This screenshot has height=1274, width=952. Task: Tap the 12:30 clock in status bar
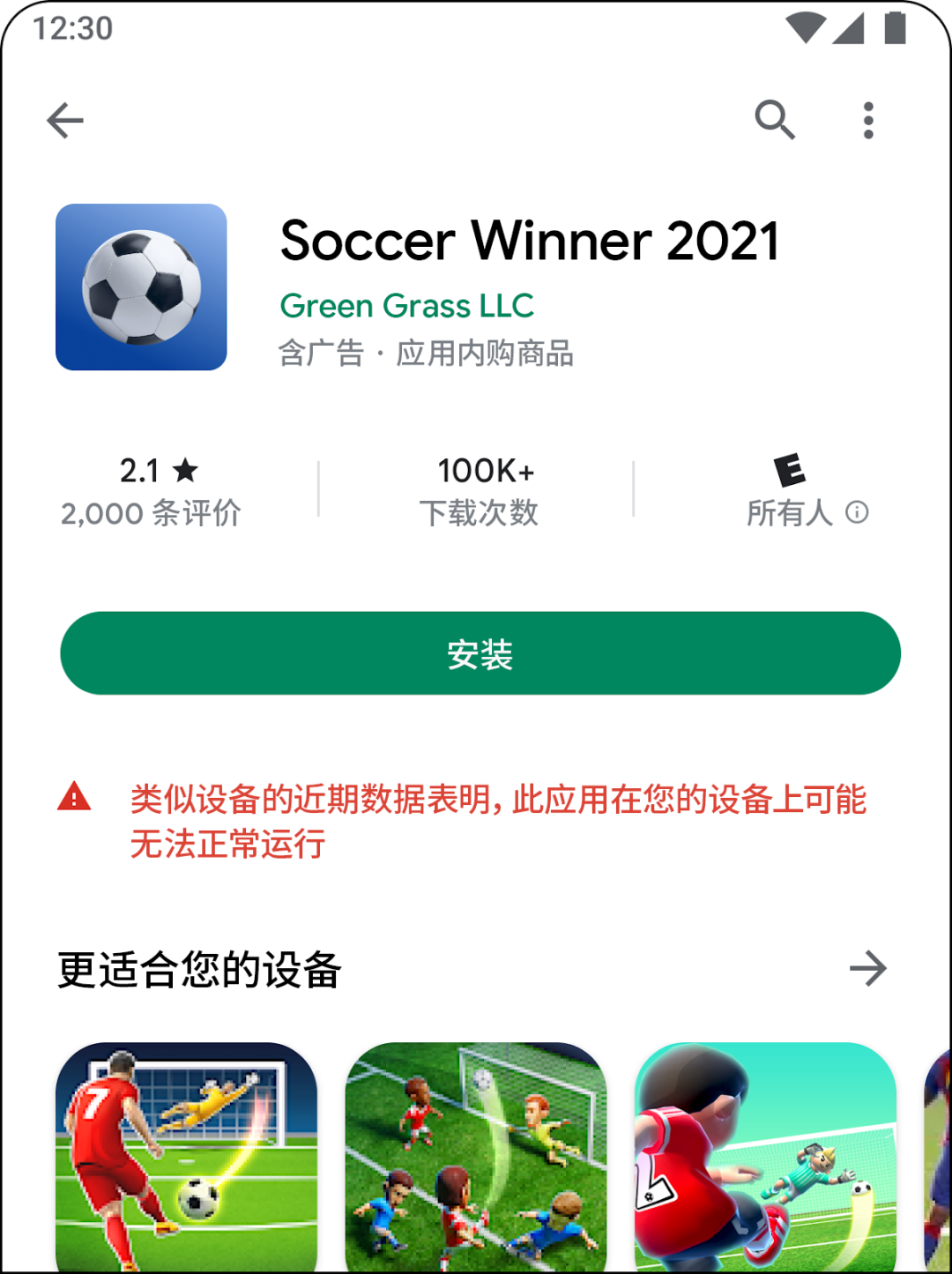tap(72, 28)
